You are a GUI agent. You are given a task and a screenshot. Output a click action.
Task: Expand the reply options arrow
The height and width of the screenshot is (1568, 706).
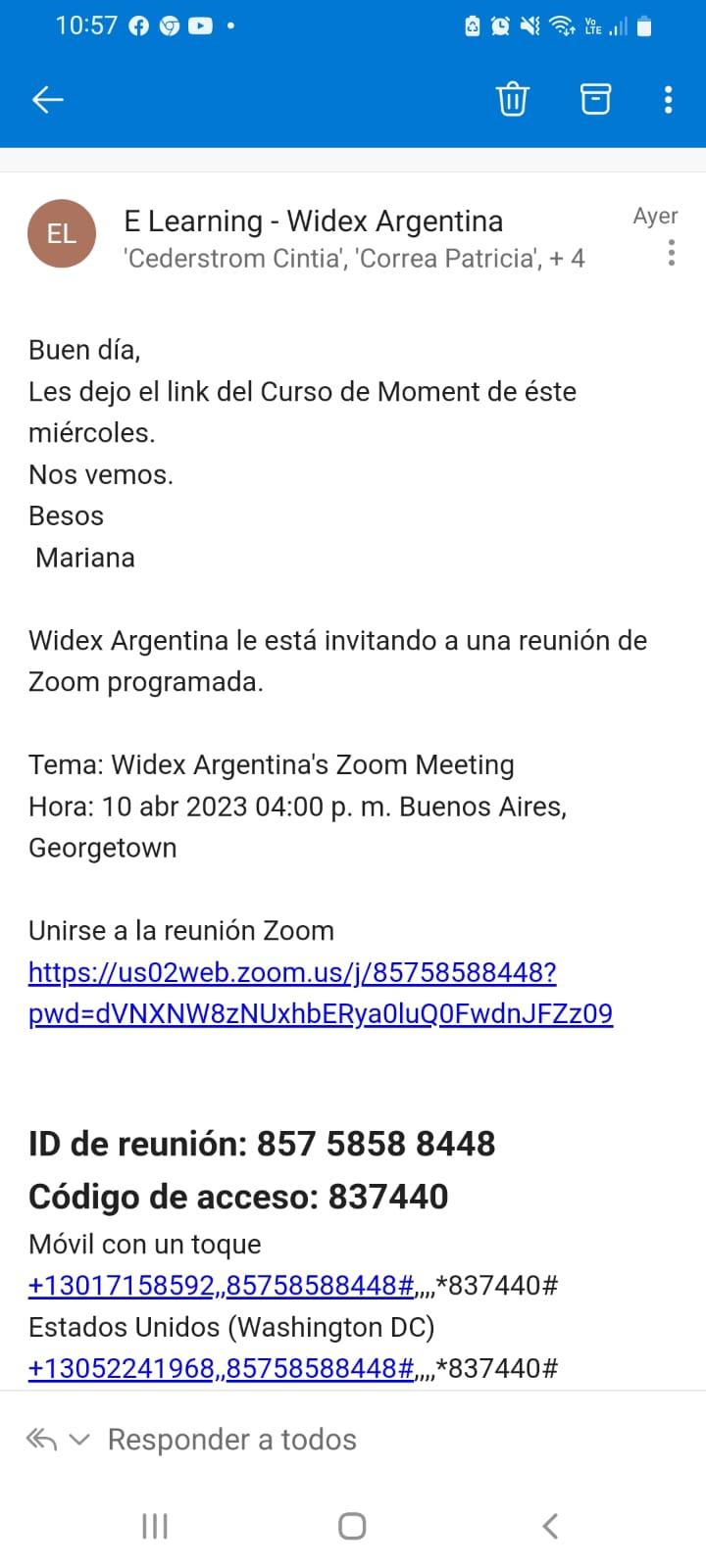(x=79, y=1440)
